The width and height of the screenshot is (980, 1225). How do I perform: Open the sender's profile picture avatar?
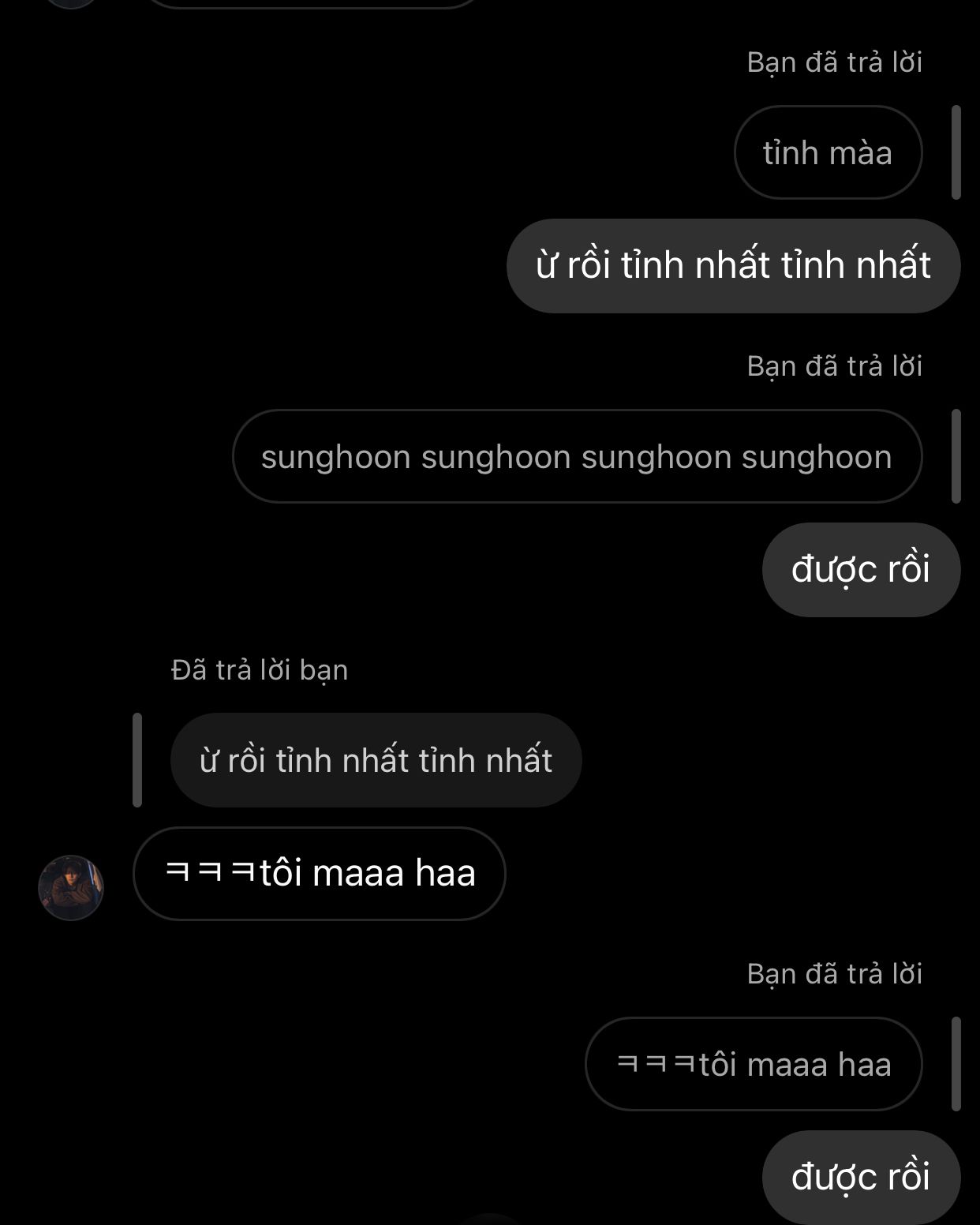71,888
